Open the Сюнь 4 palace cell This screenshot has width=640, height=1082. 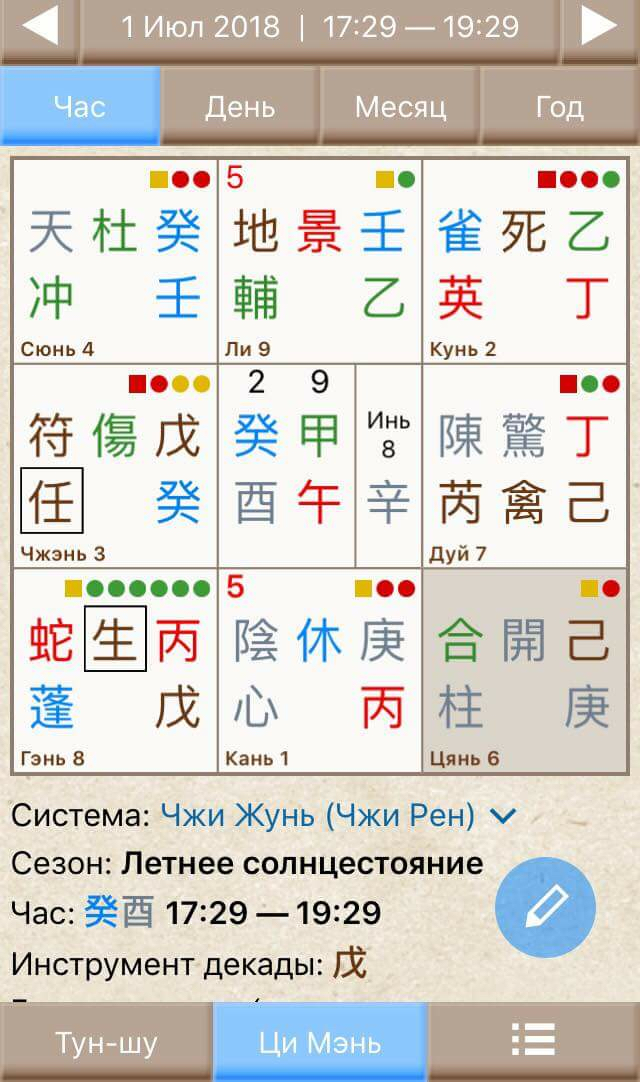click(x=115, y=262)
